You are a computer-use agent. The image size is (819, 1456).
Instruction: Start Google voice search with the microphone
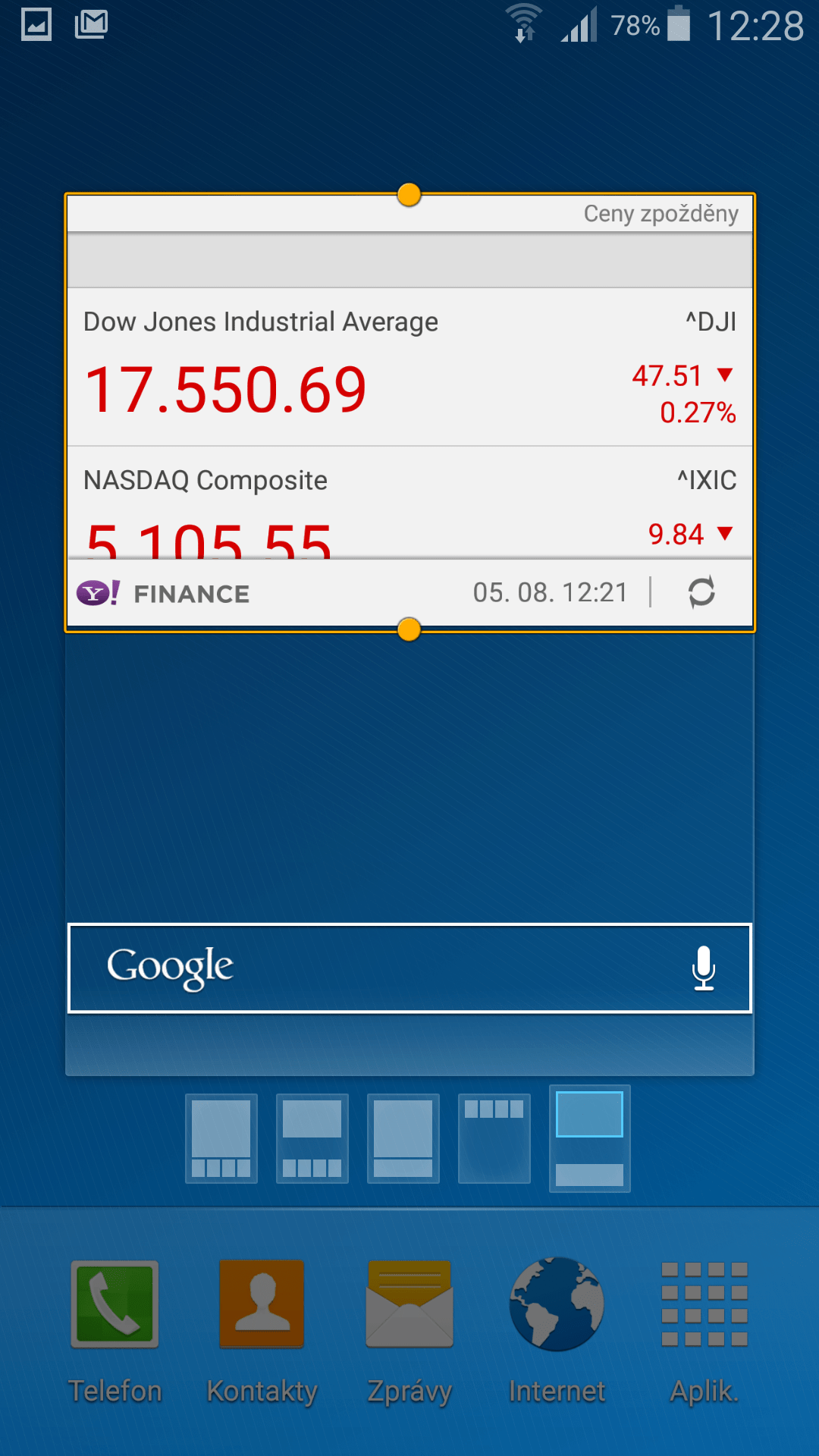pos(704,968)
